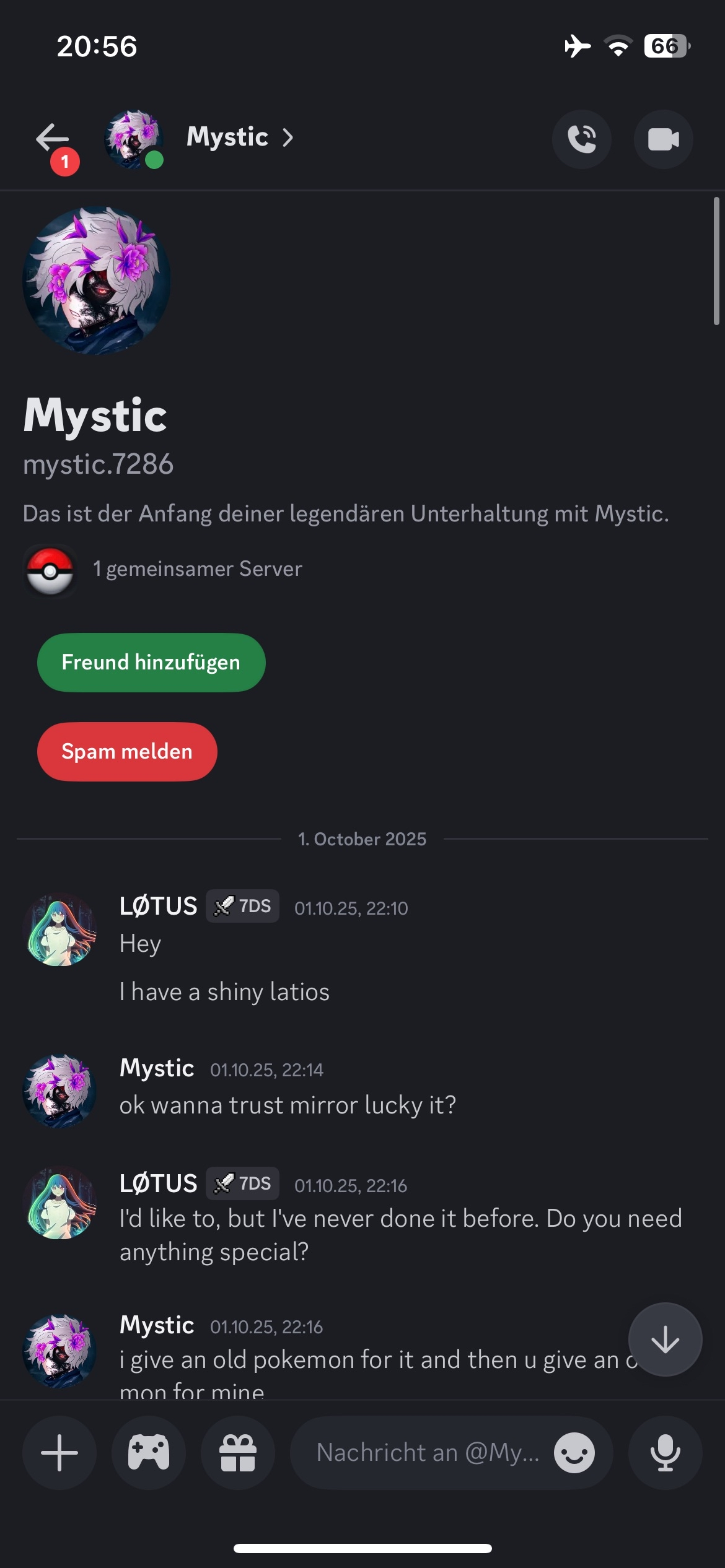The height and width of the screenshot is (1568, 725).
Task: Open the 1 gemeinsamer Server row
Action: tap(197, 569)
